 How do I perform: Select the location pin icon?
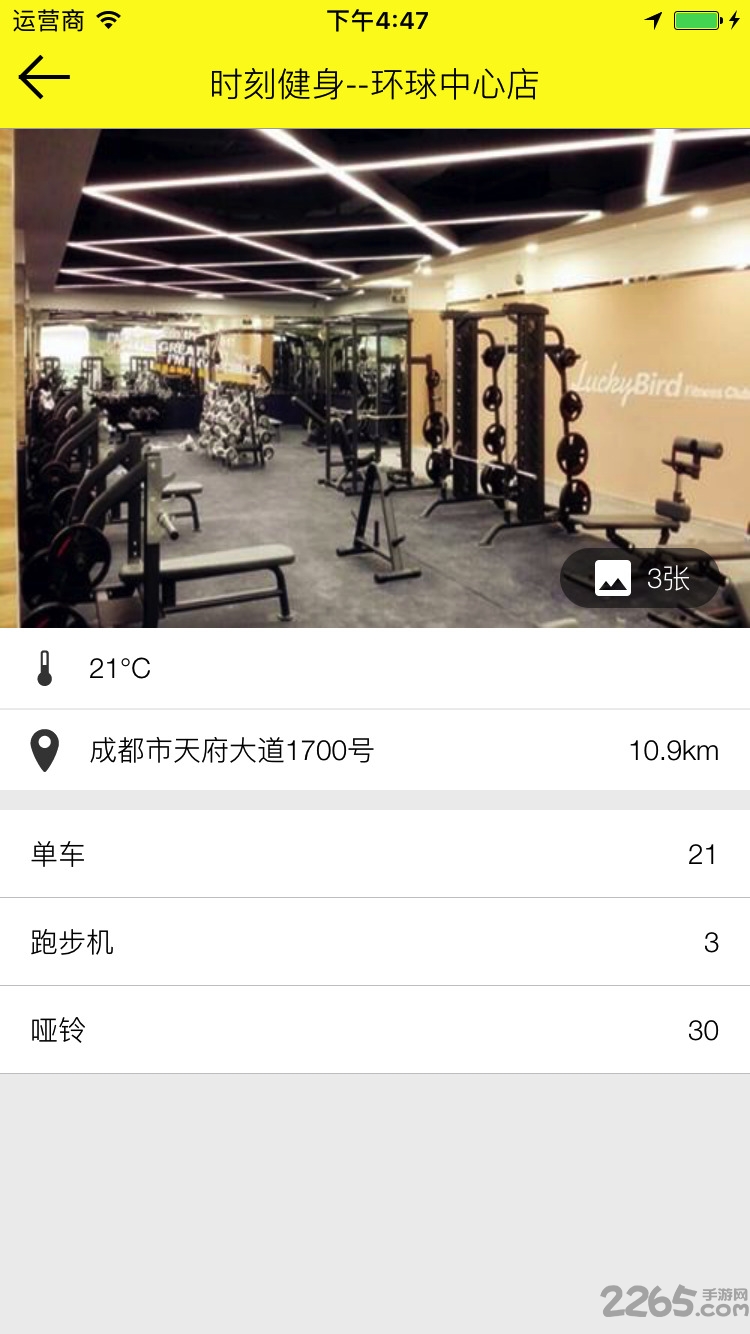(x=42, y=750)
